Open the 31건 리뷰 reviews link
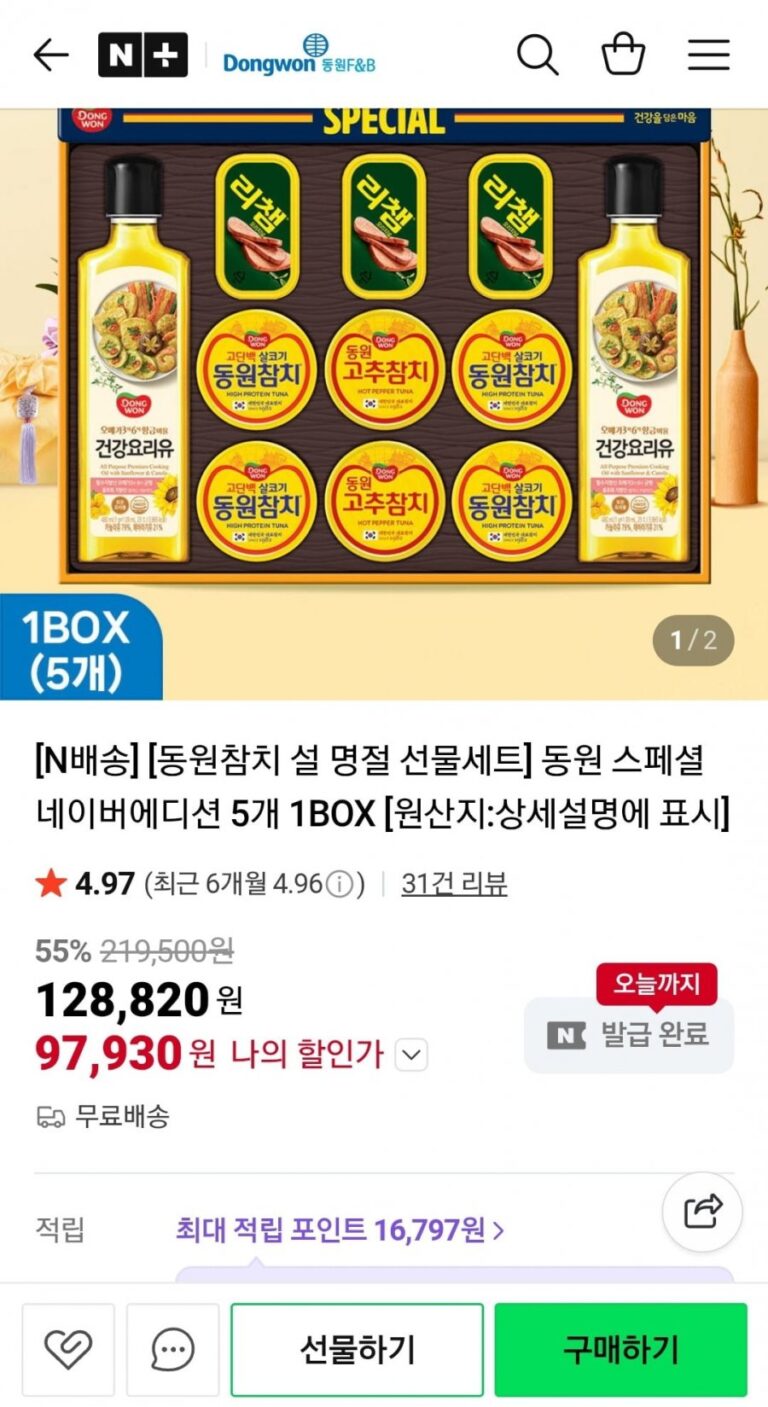The image size is (768, 1407). point(454,884)
